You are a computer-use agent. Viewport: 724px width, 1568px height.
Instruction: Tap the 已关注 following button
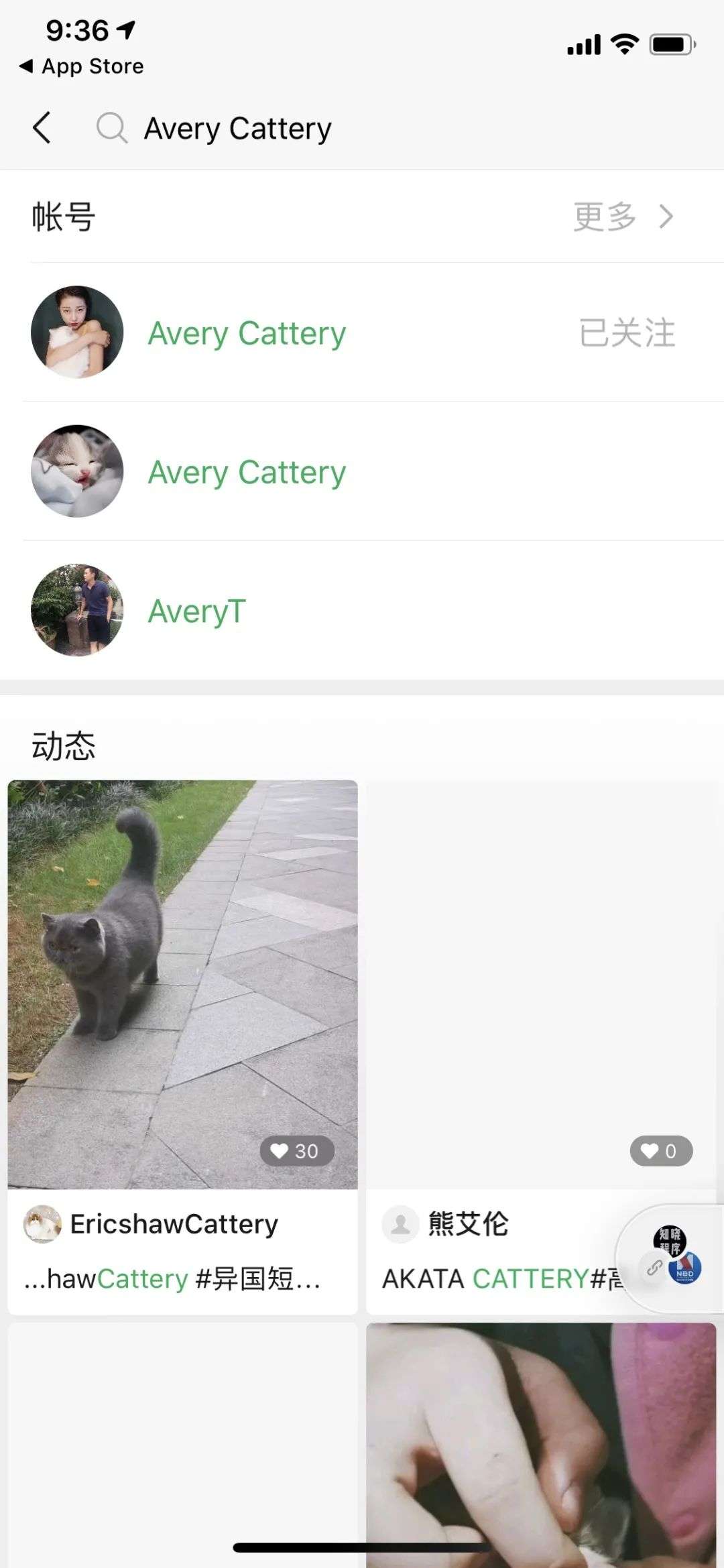pos(627,333)
